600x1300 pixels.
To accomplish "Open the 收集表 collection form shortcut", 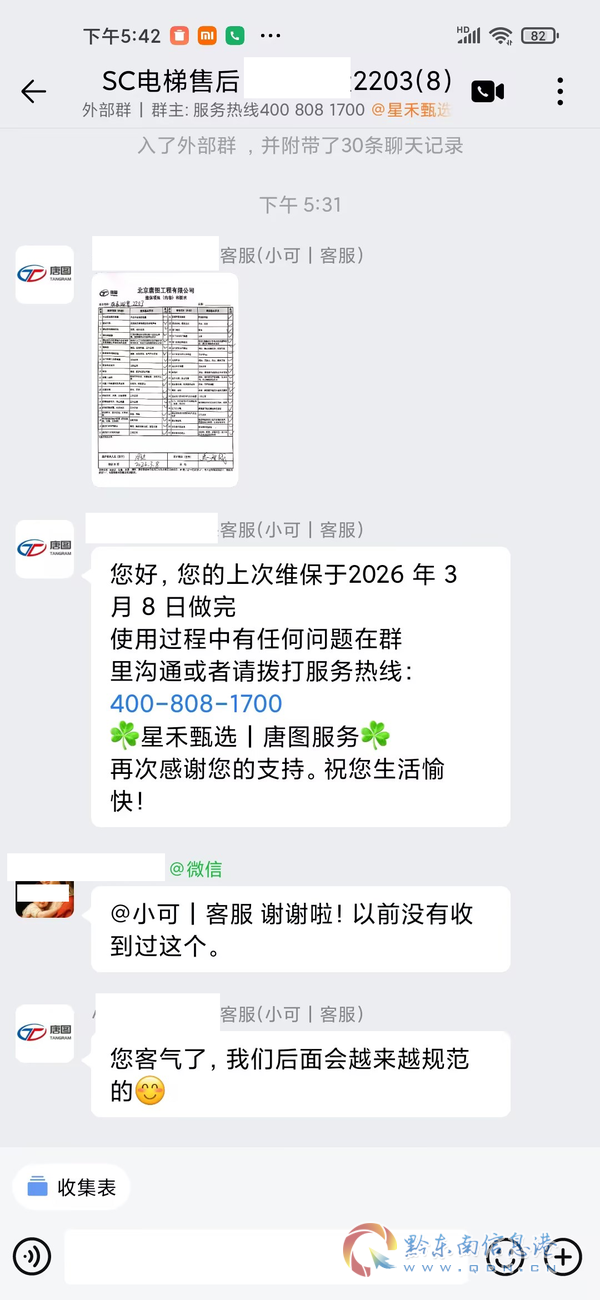I will point(72,1188).
